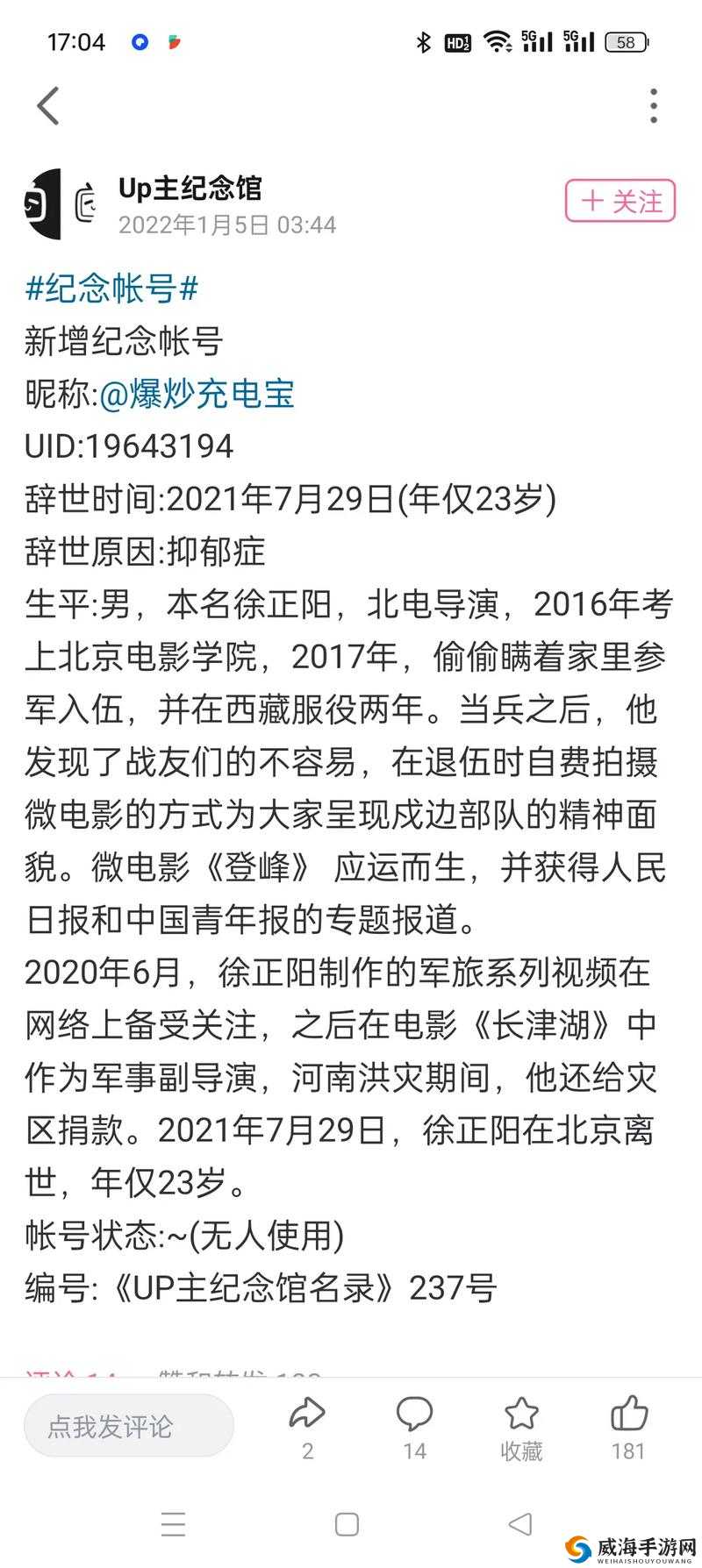Tap the back arrow at top left
The width and height of the screenshot is (702, 1568).
(x=47, y=105)
